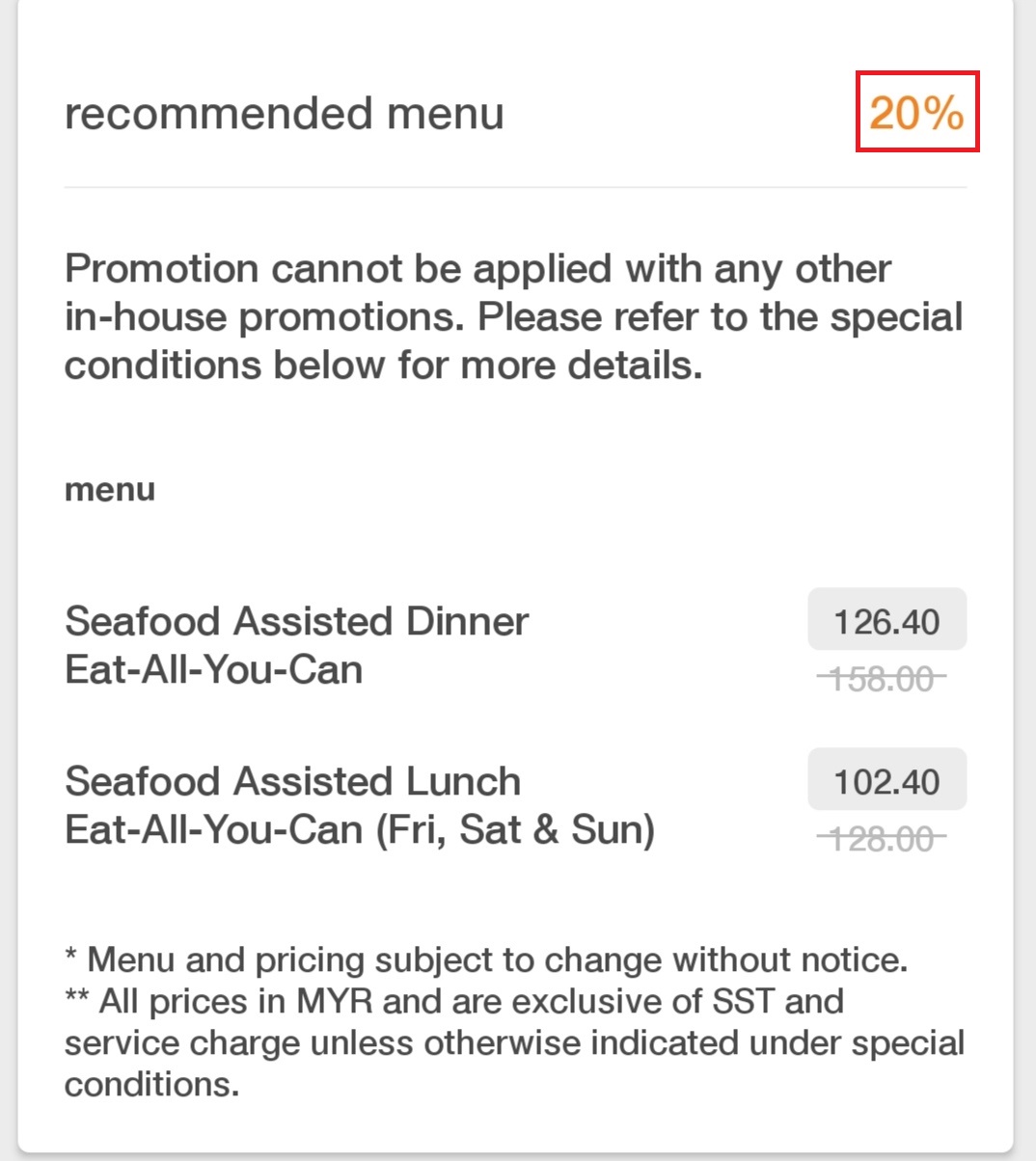Select the 126.40 Seafood Assisted Dinner price
This screenshot has height=1161, width=1036.
pos(886,620)
